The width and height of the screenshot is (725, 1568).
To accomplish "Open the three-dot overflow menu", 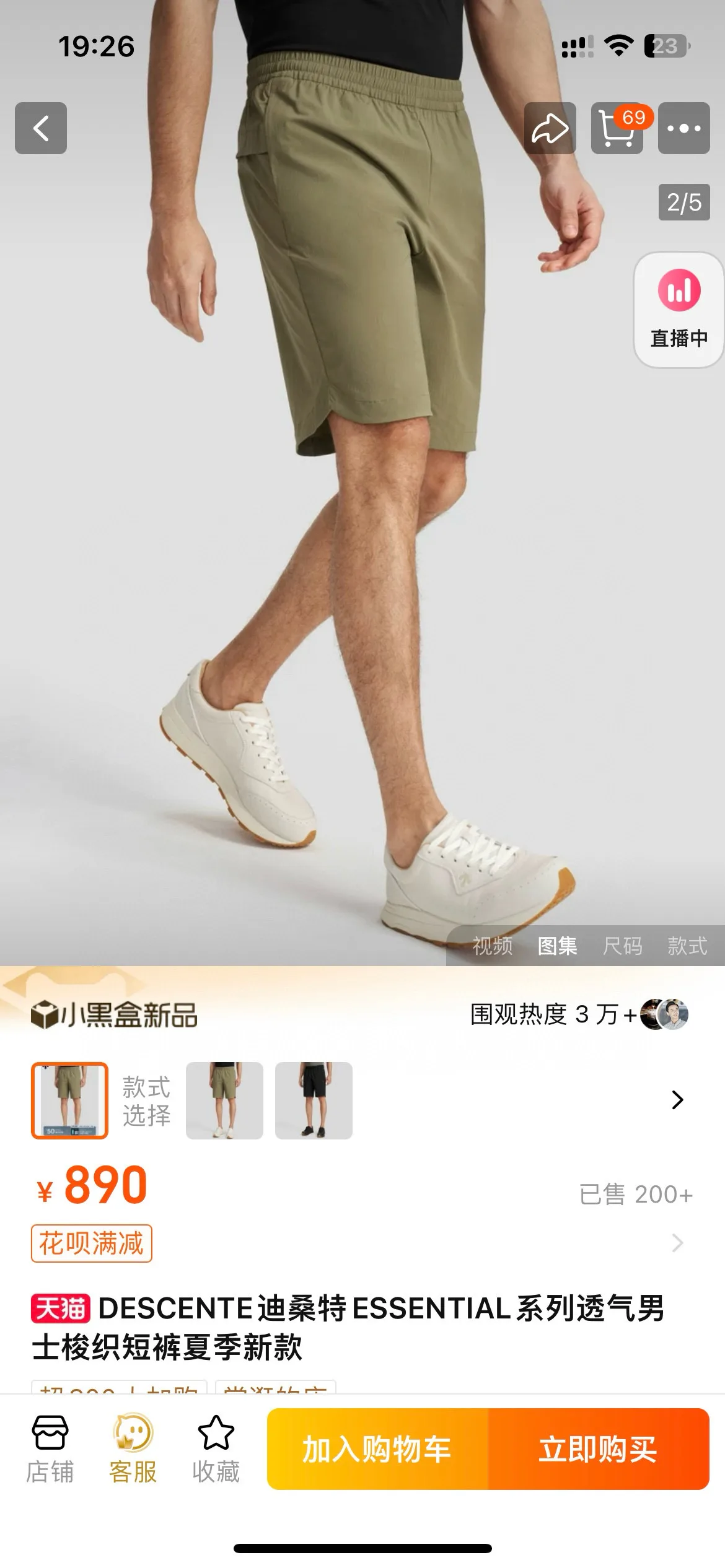I will 683,128.
